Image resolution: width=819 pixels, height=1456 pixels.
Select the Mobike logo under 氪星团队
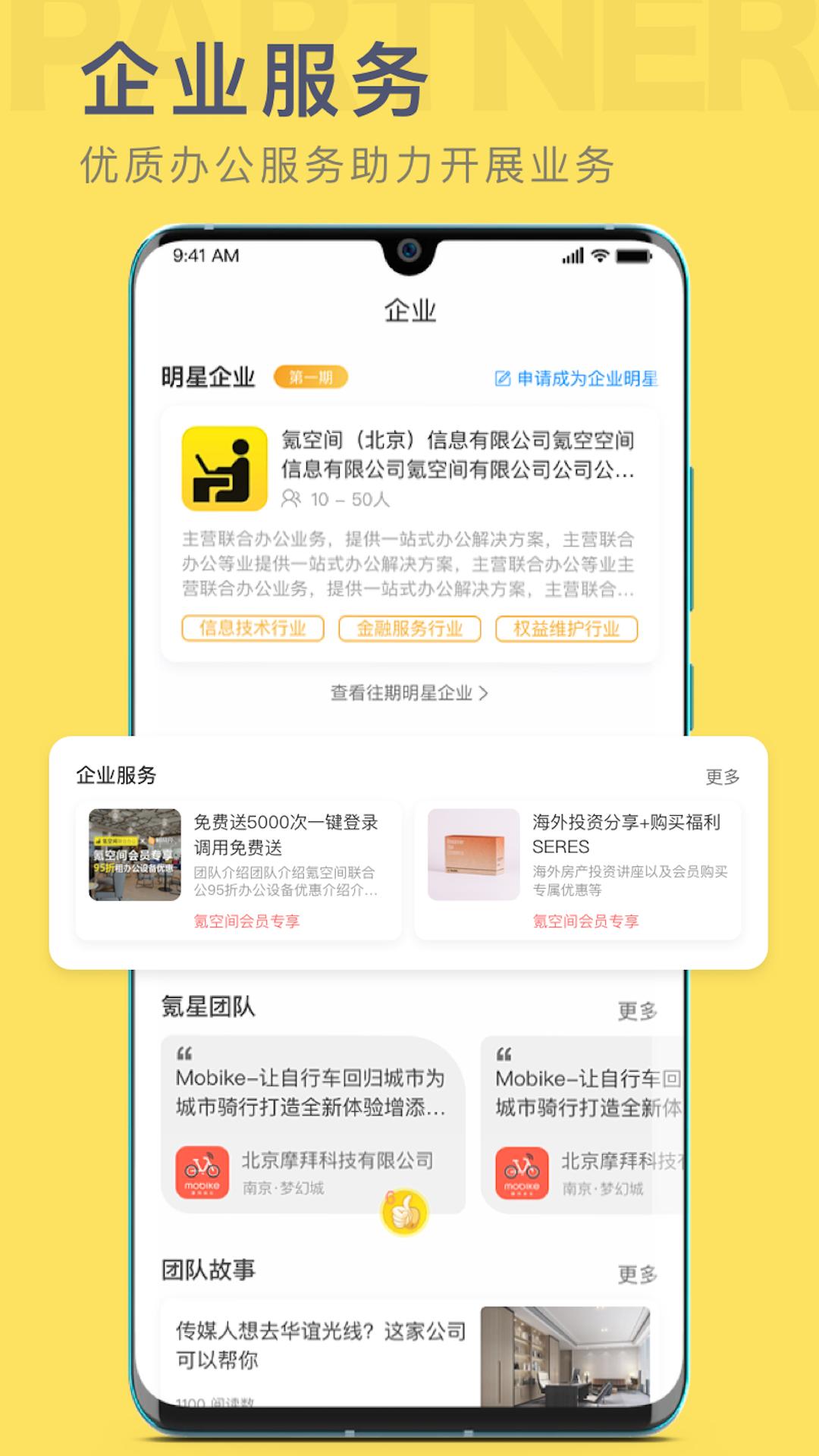203,1172
